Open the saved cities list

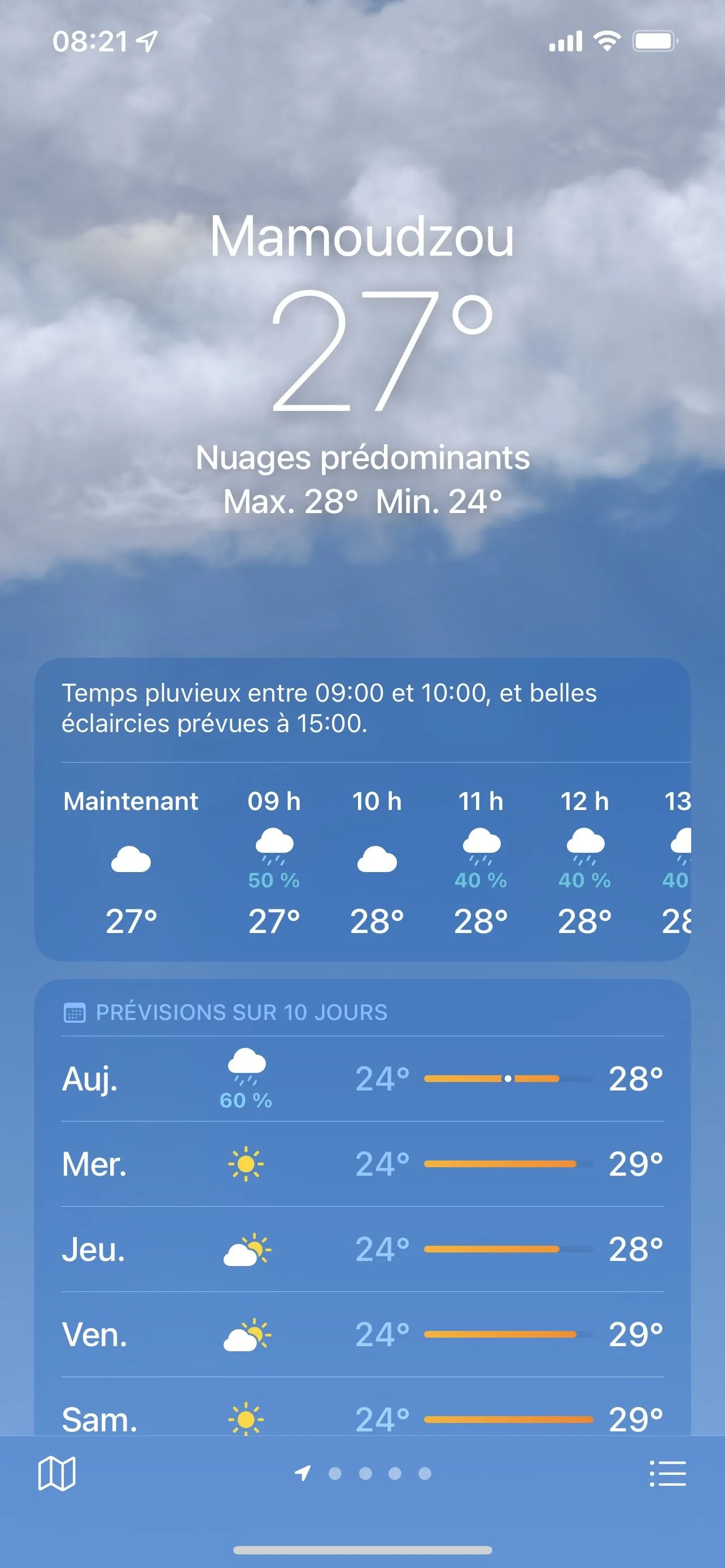[x=667, y=1473]
